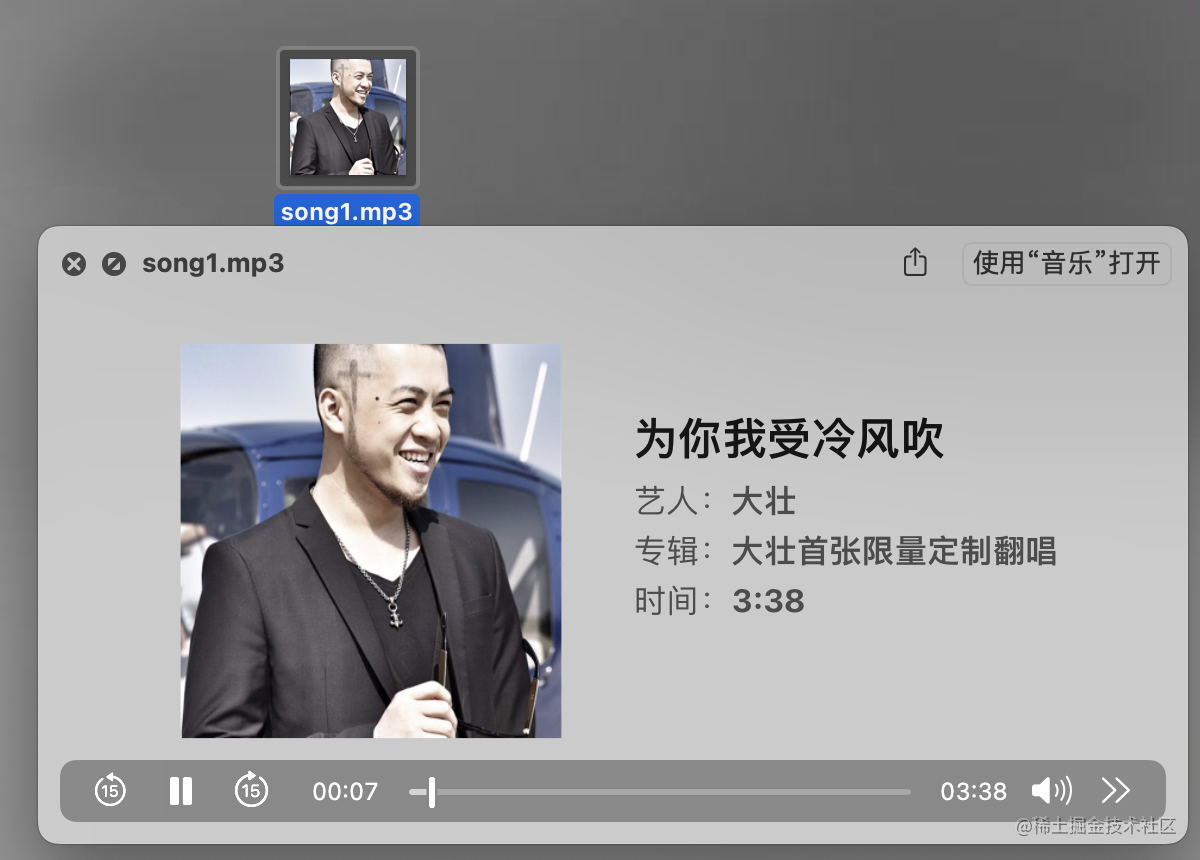The width and height of the screenshot is (1200, 860).
Task: Tap the volume speaker icon
Action: click(1050, 791)
